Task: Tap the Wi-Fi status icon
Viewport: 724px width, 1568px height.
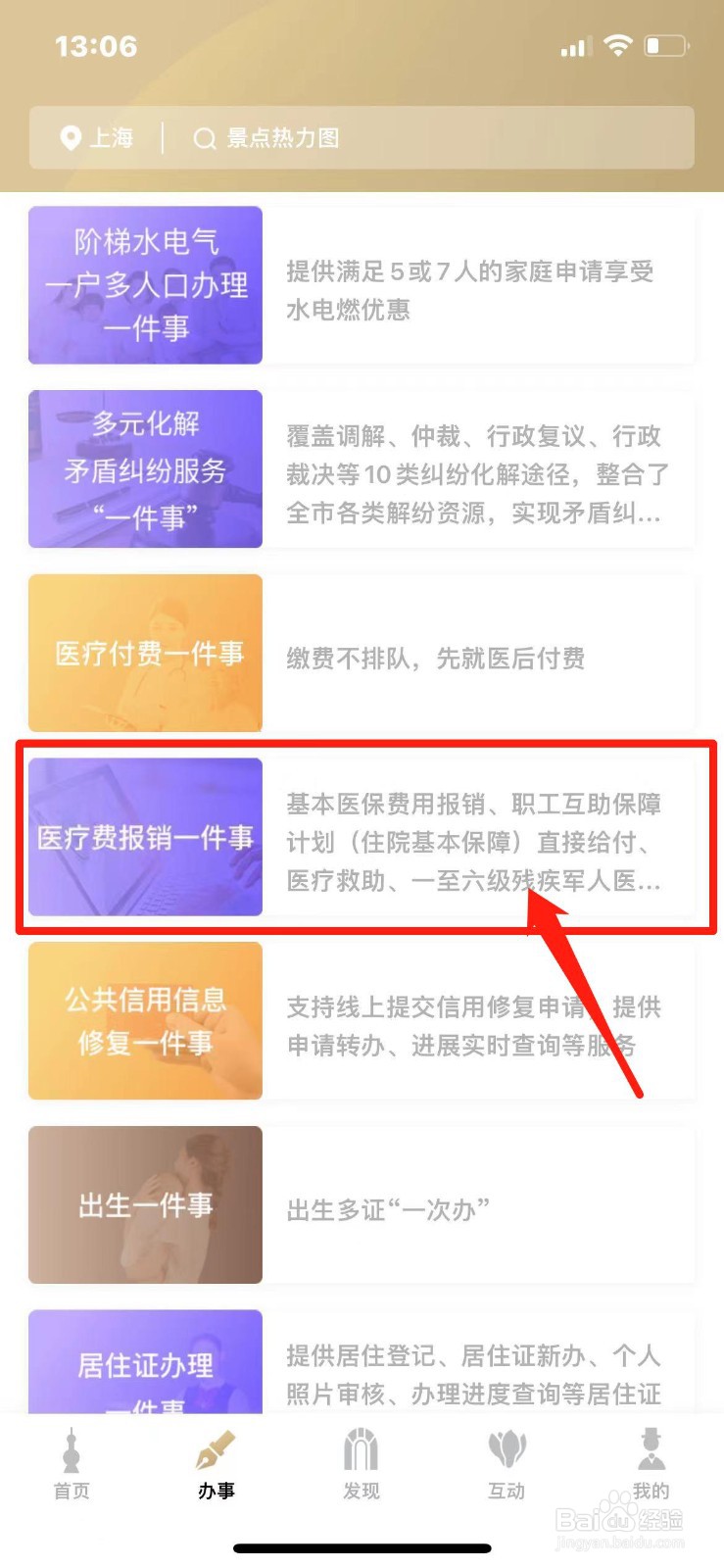Action: point(619,44)
